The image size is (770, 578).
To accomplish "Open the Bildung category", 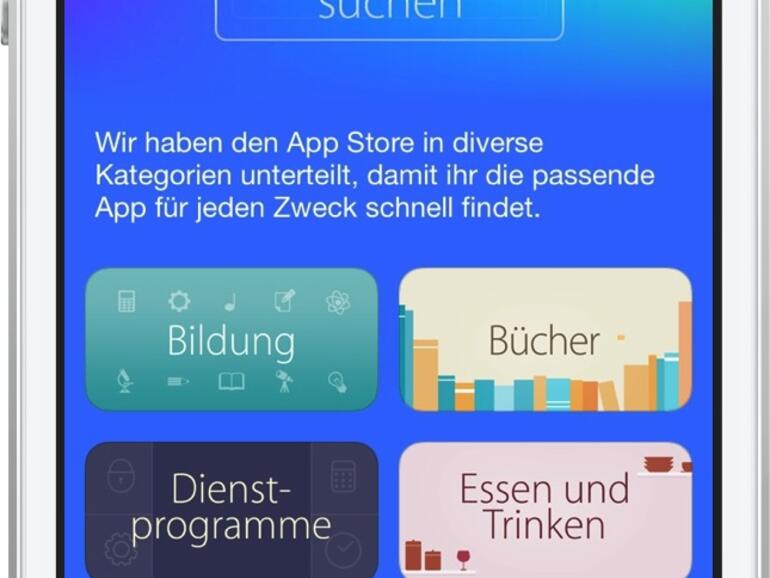I will [x=231, y=339].
